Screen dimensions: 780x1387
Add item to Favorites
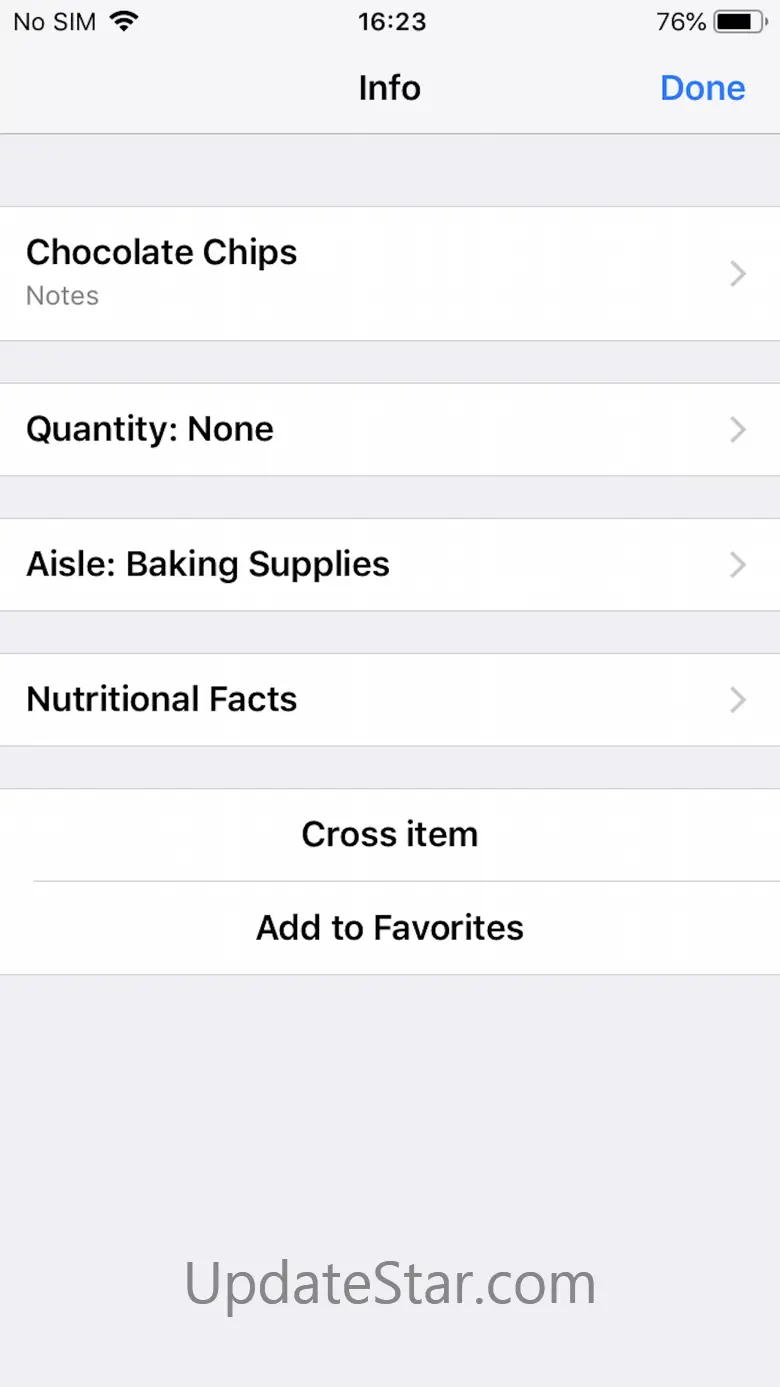(390, 928)
